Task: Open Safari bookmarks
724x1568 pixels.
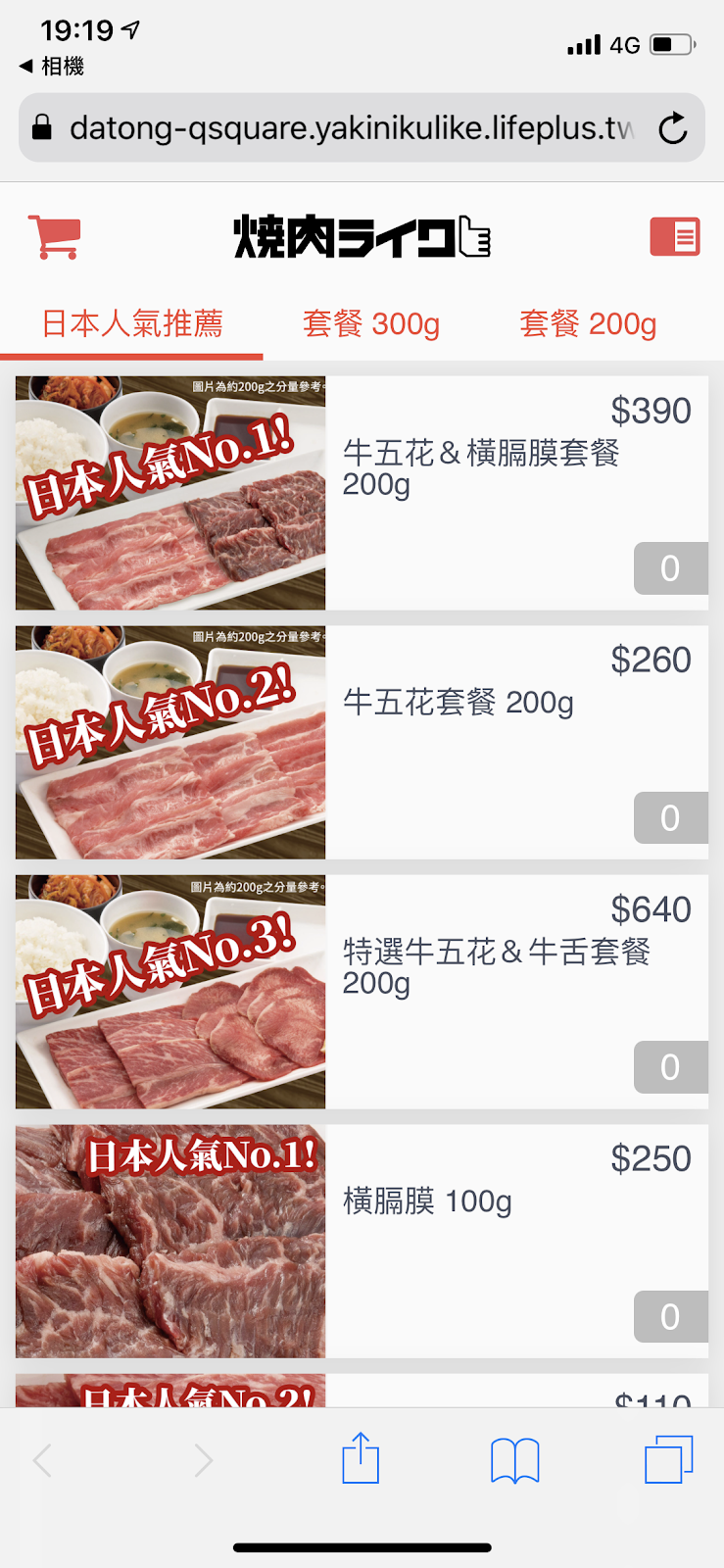Action: pos(514,1459)
